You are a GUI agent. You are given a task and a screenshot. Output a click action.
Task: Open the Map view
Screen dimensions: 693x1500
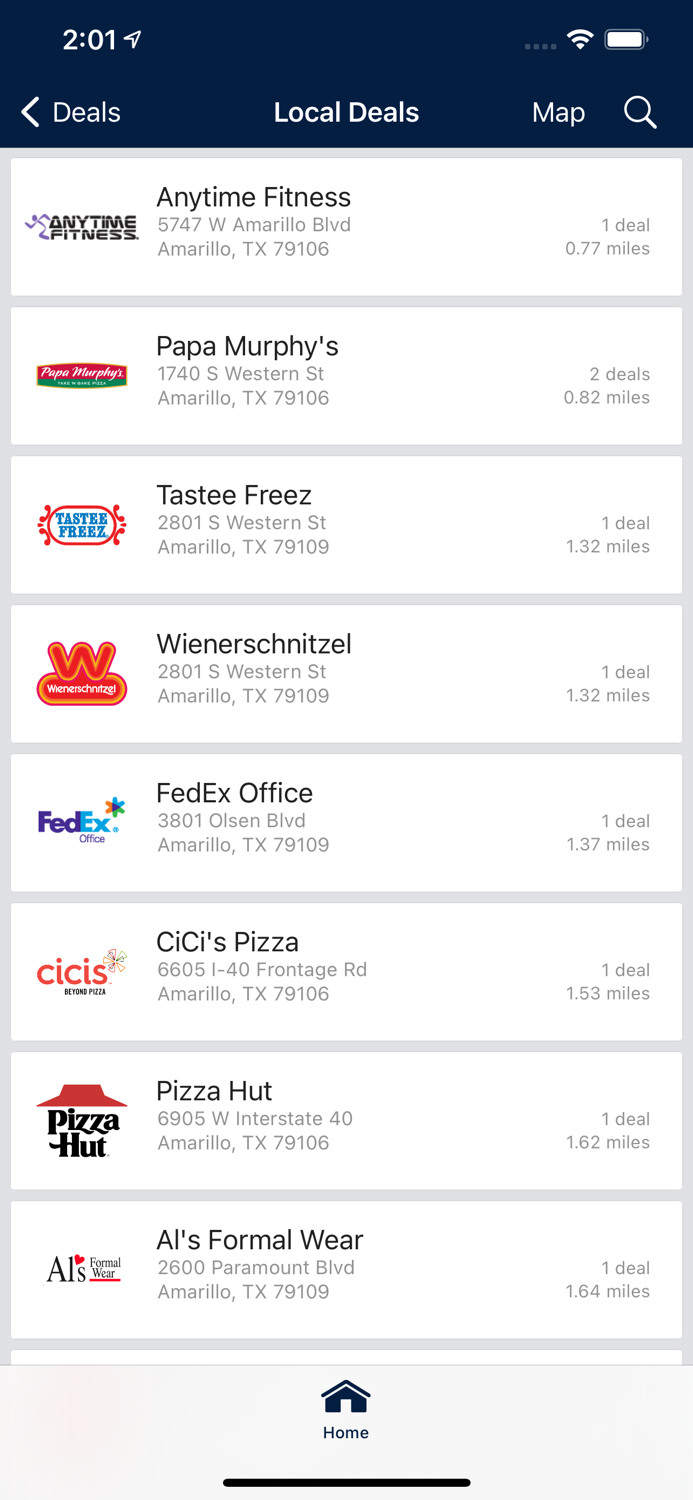[558, 113]
